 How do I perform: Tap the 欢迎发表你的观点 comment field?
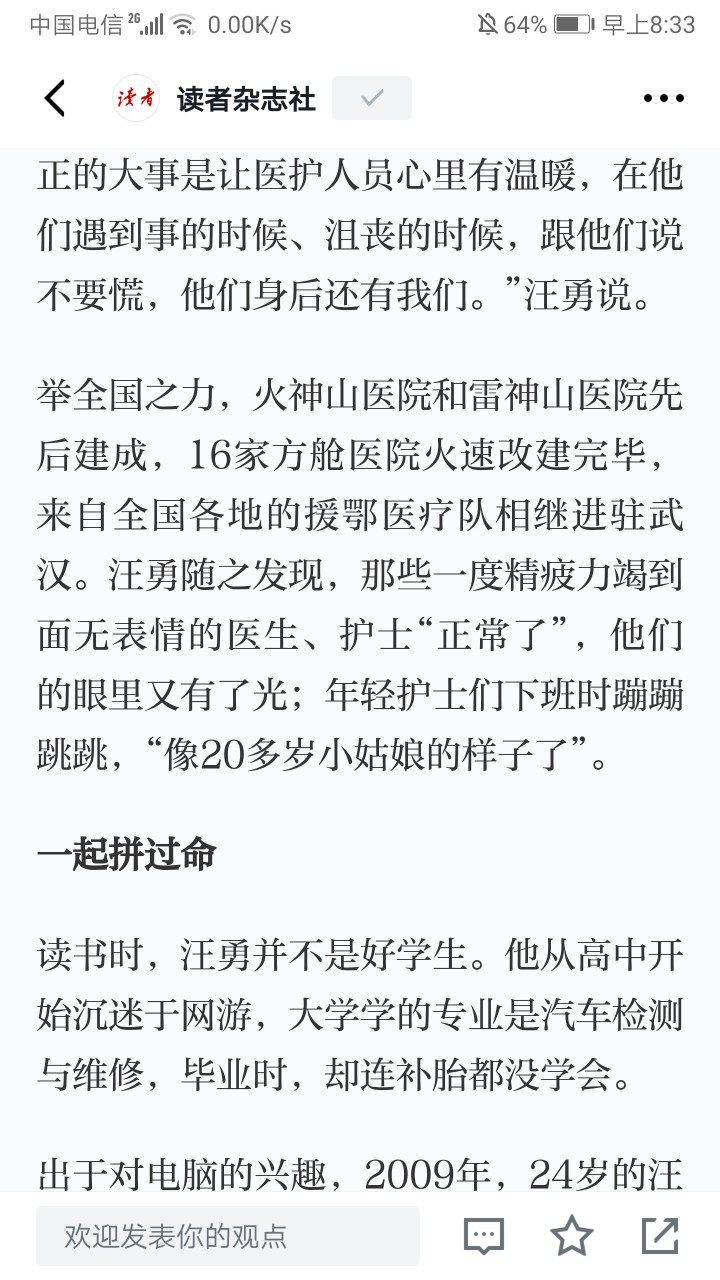tap(228, 1236)
